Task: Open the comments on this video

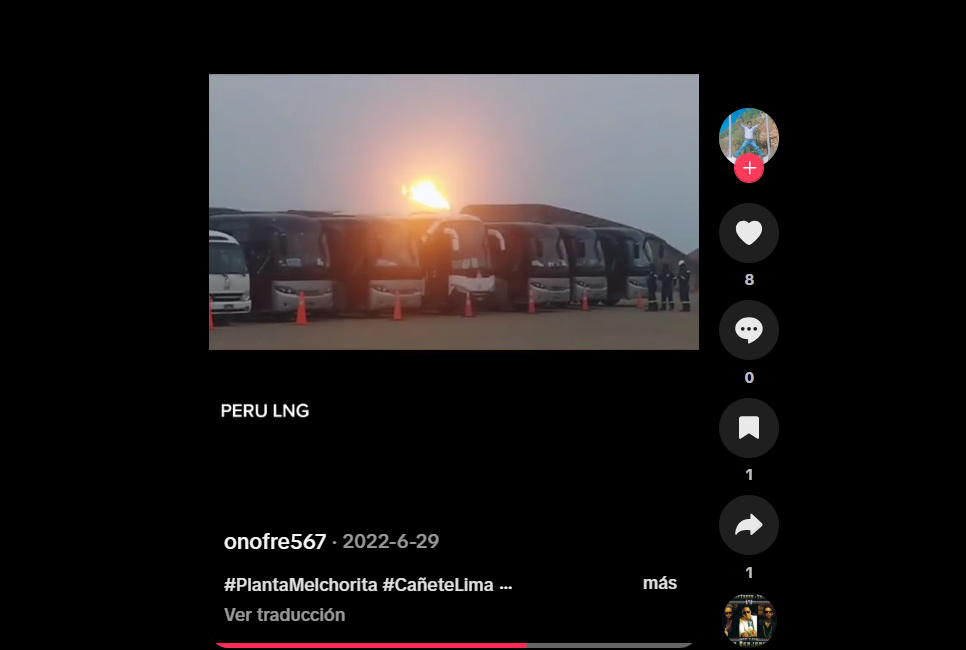Action: tap(749, 330)
